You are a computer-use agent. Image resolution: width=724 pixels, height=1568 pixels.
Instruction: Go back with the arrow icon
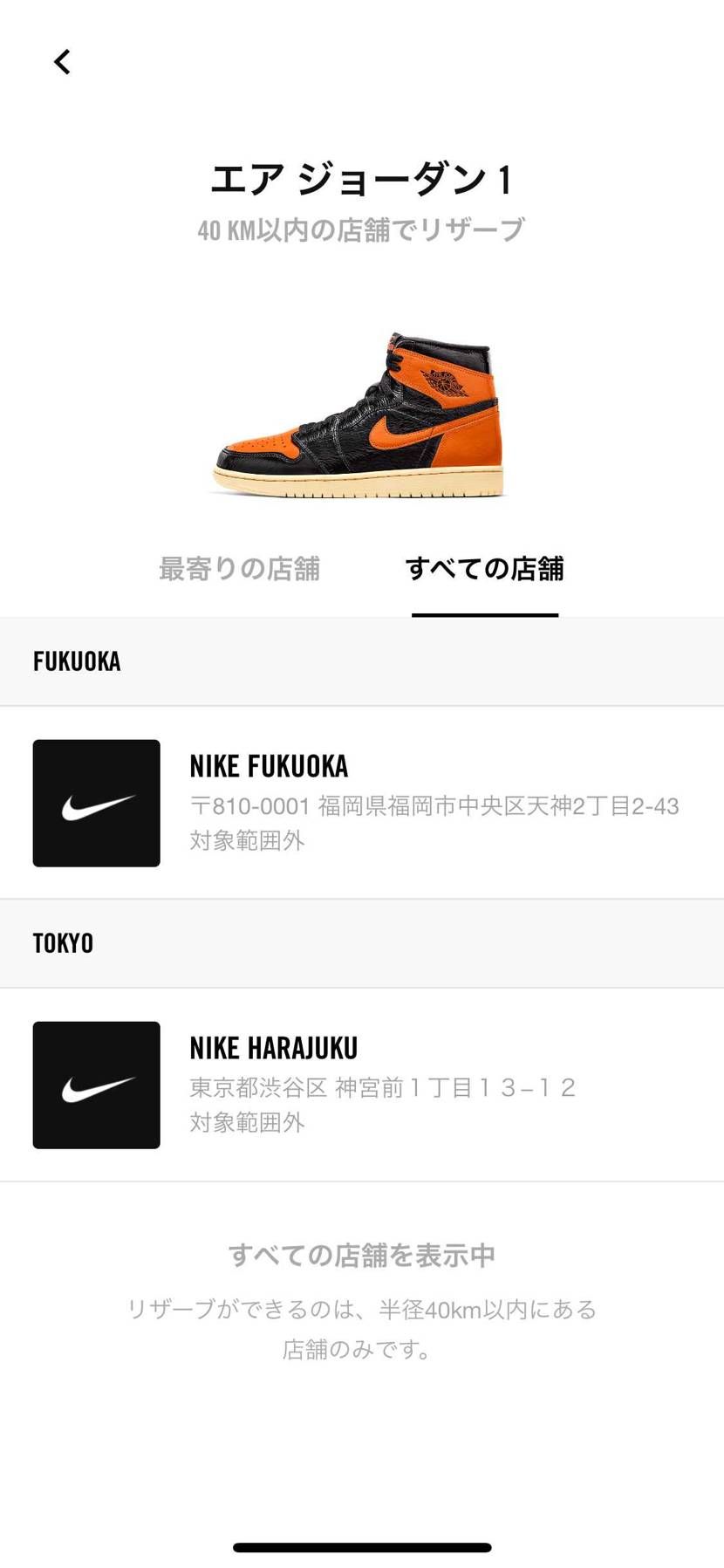(x=62, y=62)
